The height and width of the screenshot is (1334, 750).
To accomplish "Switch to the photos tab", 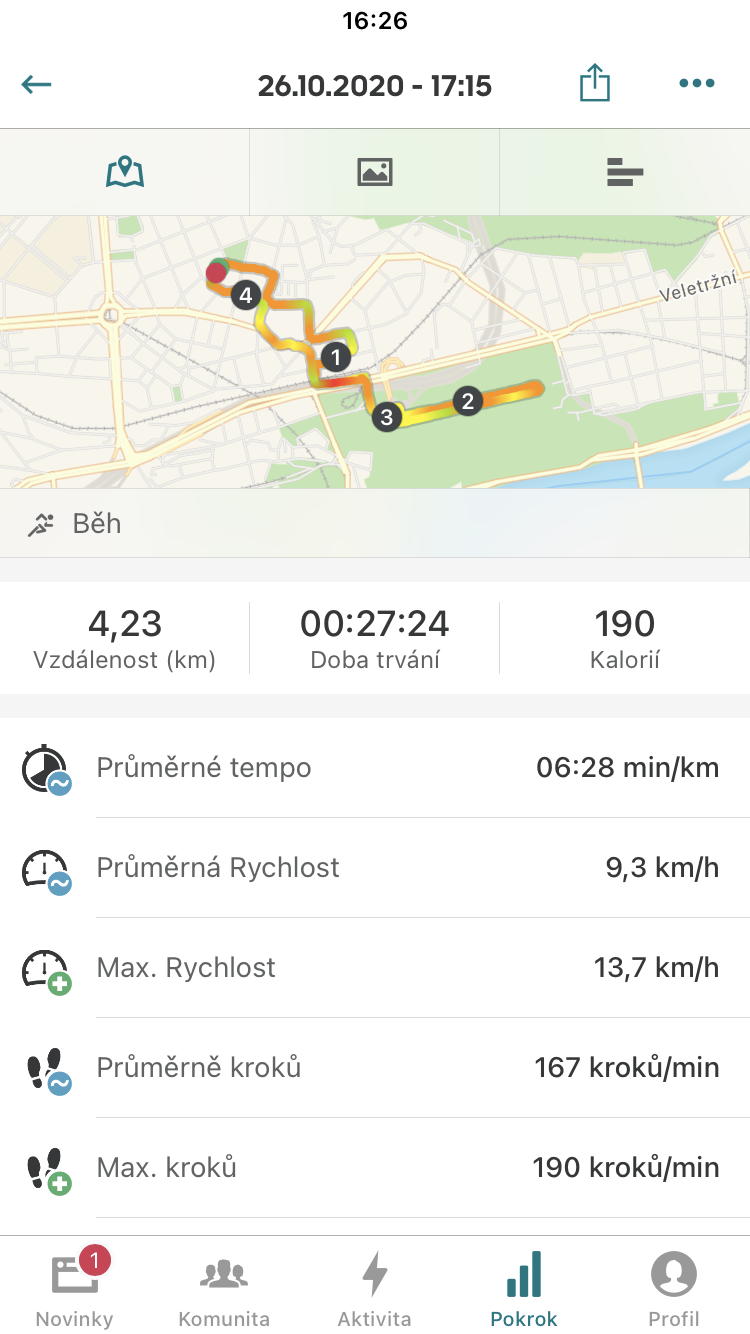I will (x=375, y=172).
